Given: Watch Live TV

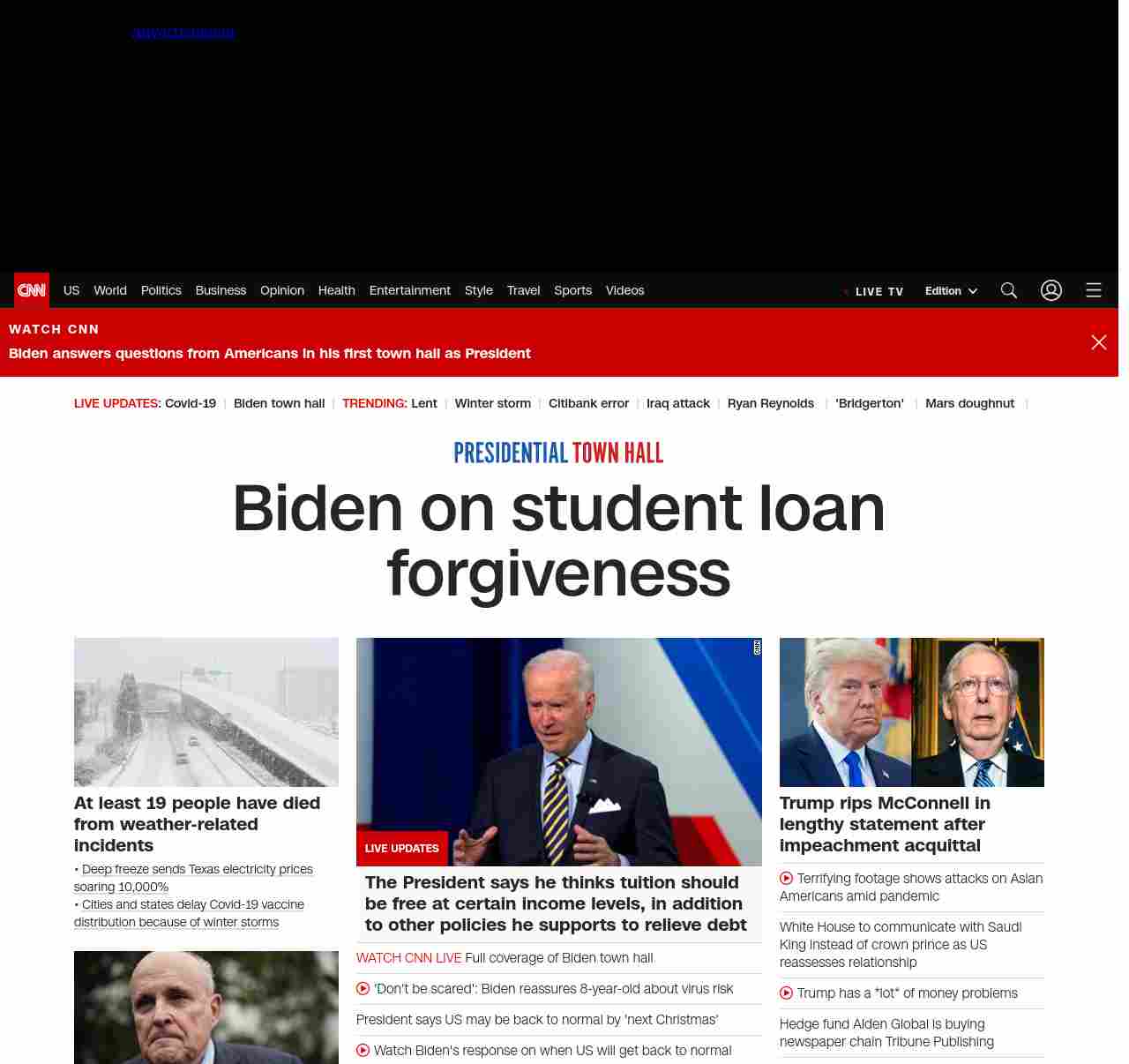Looking at the screenshot, I should (878, 291).
